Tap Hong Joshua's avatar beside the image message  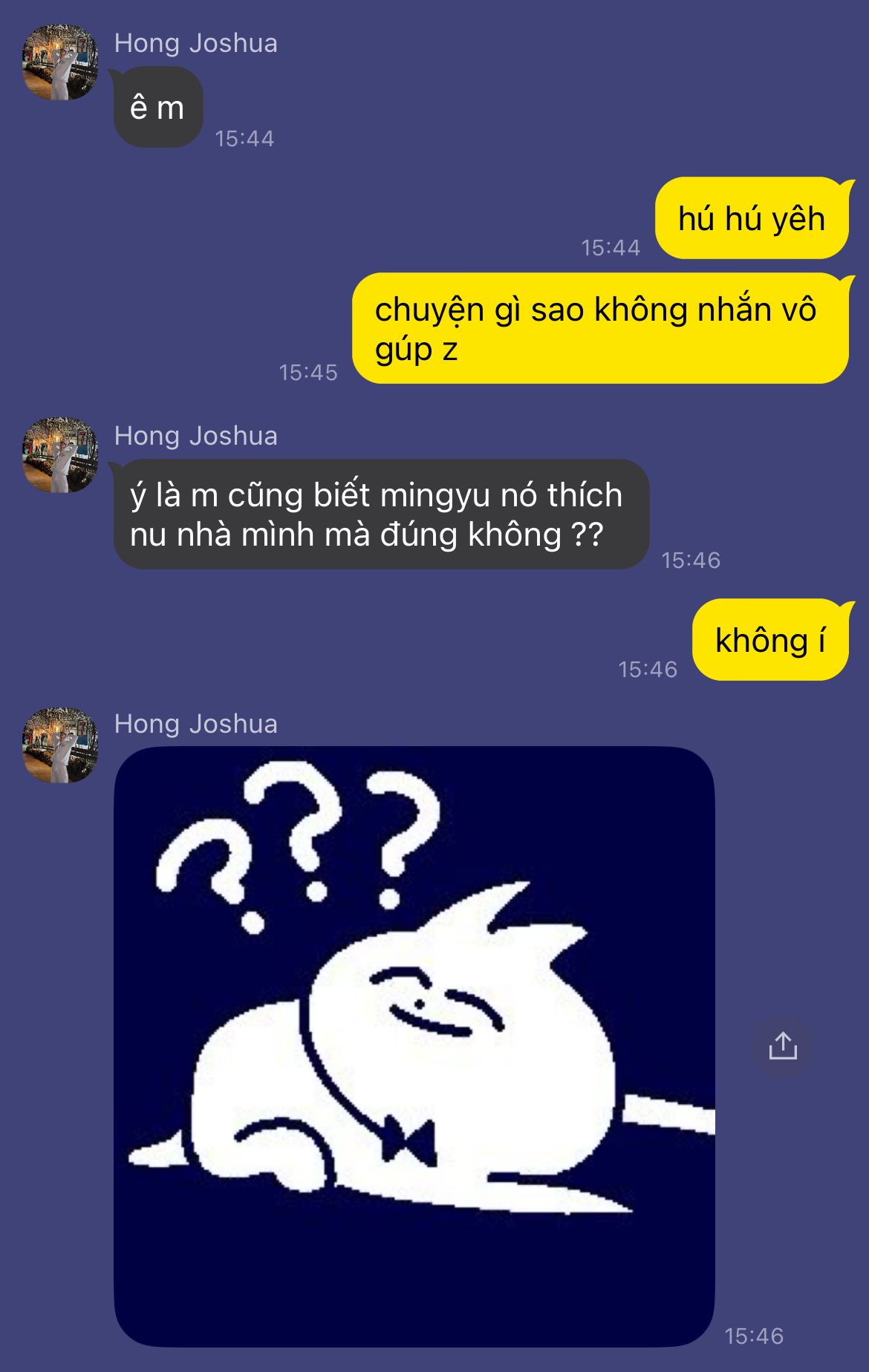click(x=60, y=745)
